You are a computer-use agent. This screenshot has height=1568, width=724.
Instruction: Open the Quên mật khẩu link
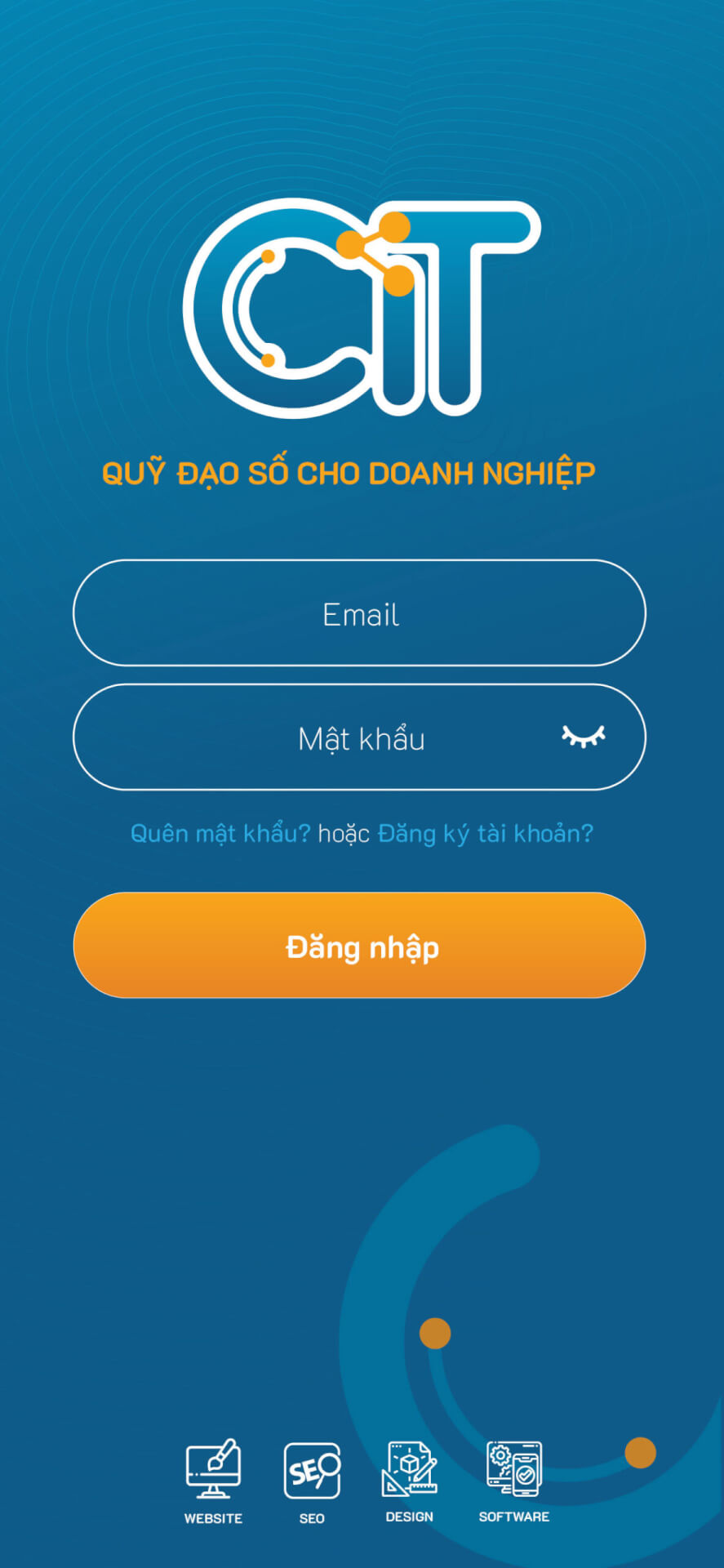pyautogui.click(x=220, y=834)
